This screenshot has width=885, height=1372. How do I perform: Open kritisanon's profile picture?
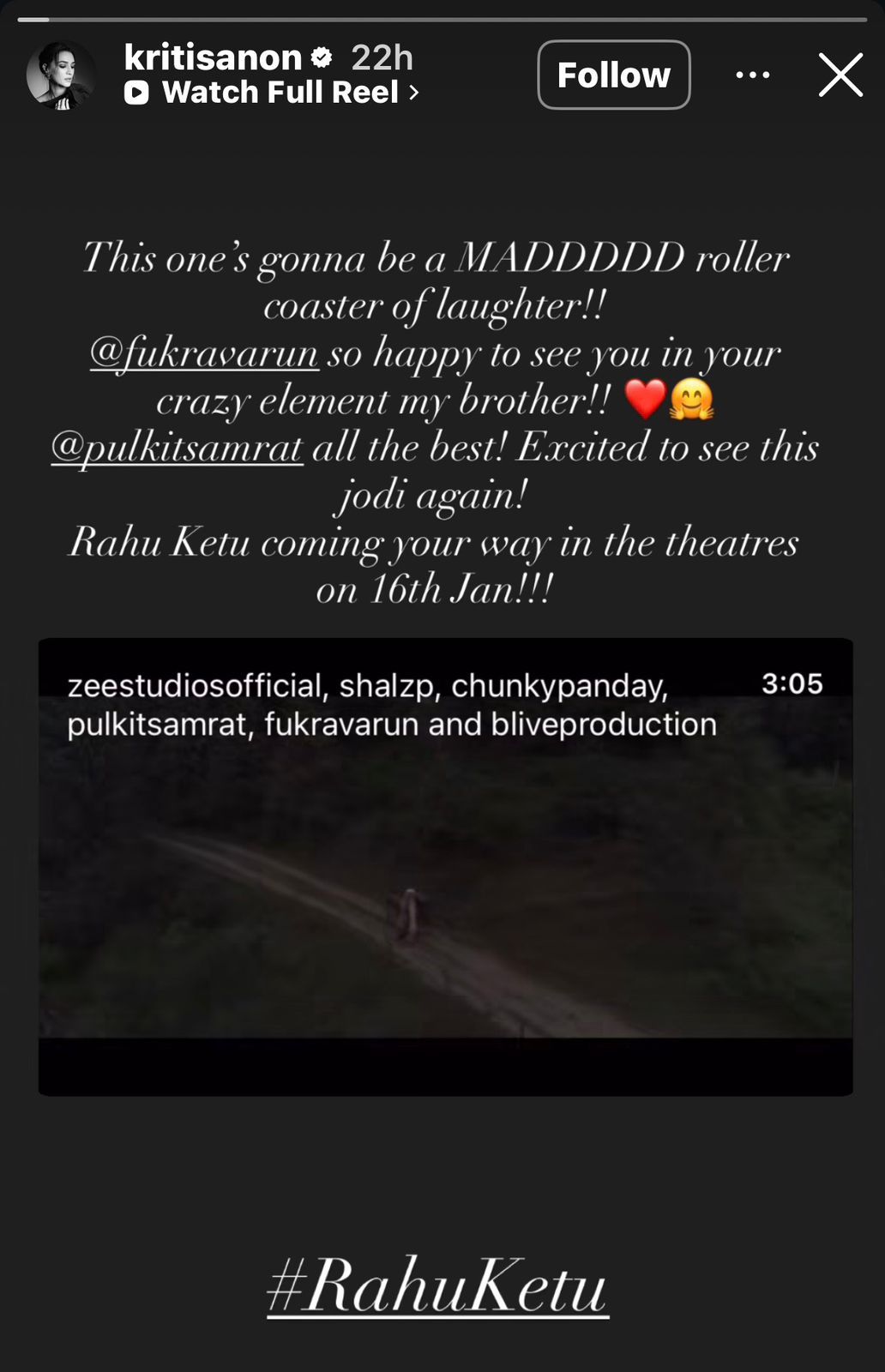tap(61, 75)
